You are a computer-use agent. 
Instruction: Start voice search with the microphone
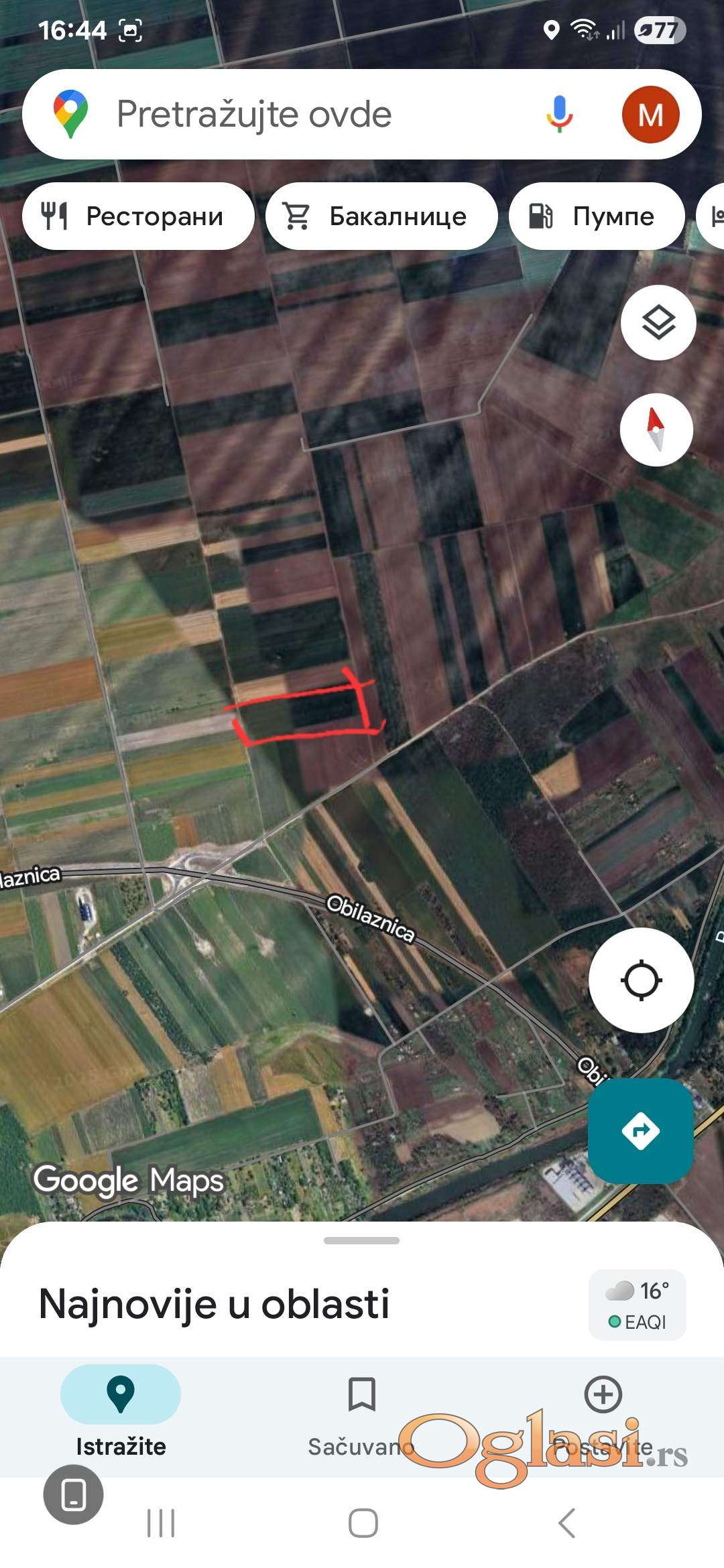point(558,114)
